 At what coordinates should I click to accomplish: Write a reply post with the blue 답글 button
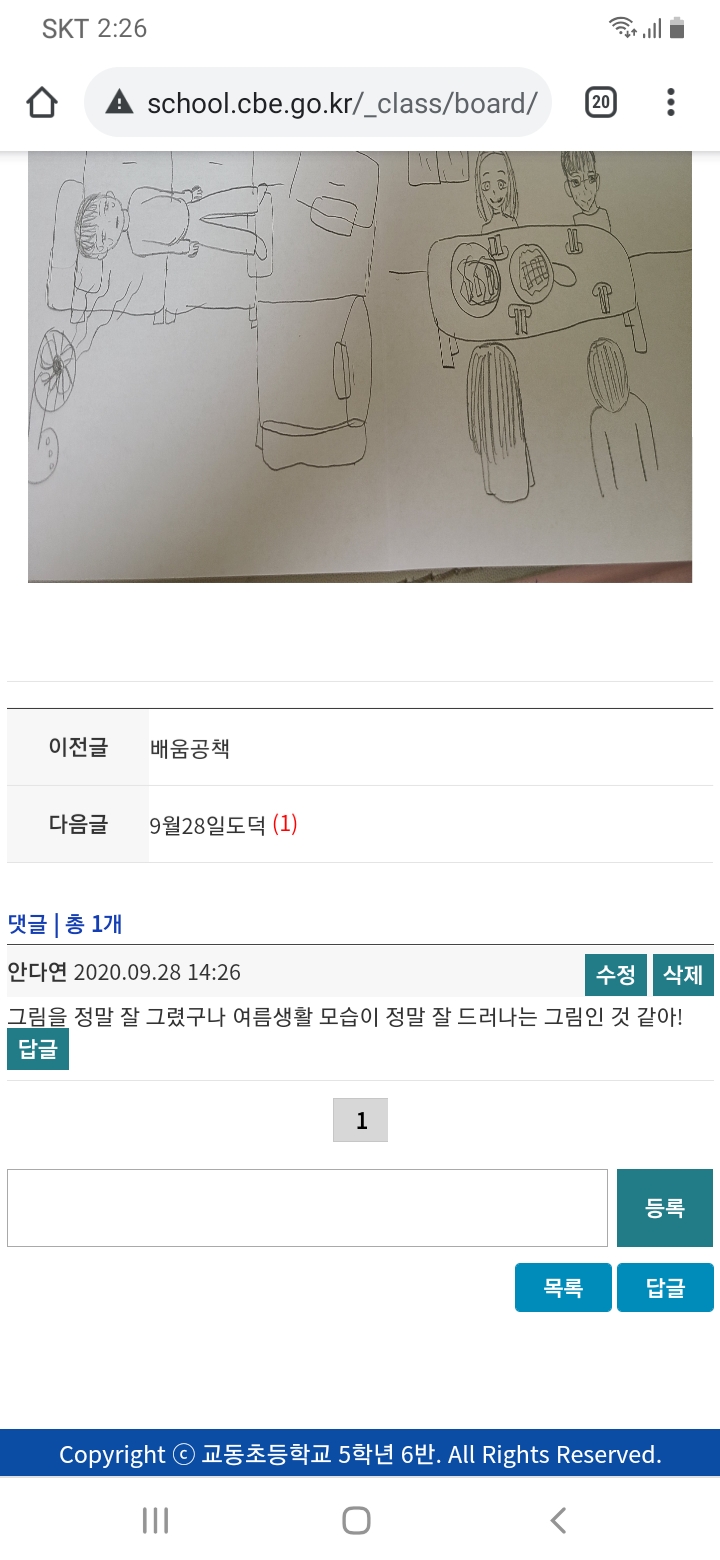(665, 1288)
